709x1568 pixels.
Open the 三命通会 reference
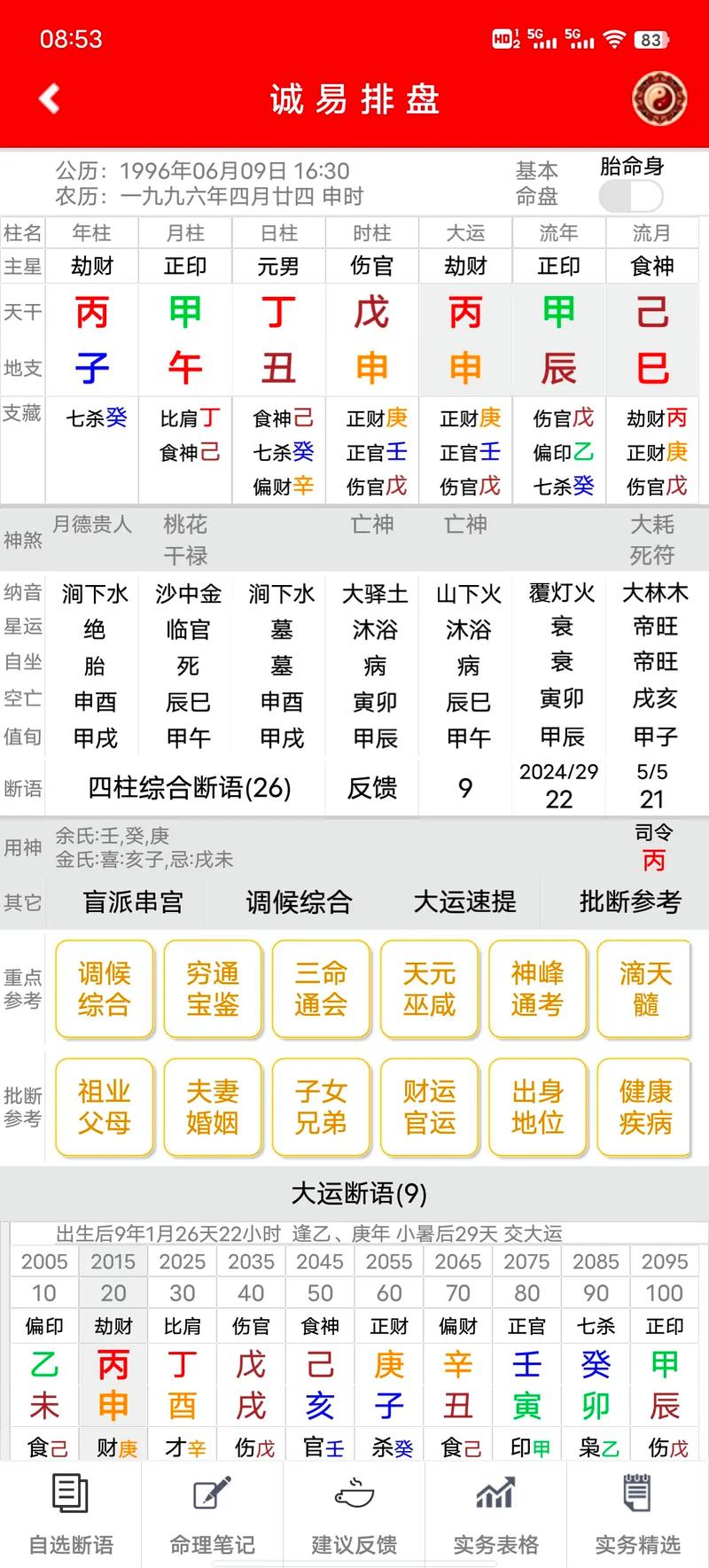(321, 989)
